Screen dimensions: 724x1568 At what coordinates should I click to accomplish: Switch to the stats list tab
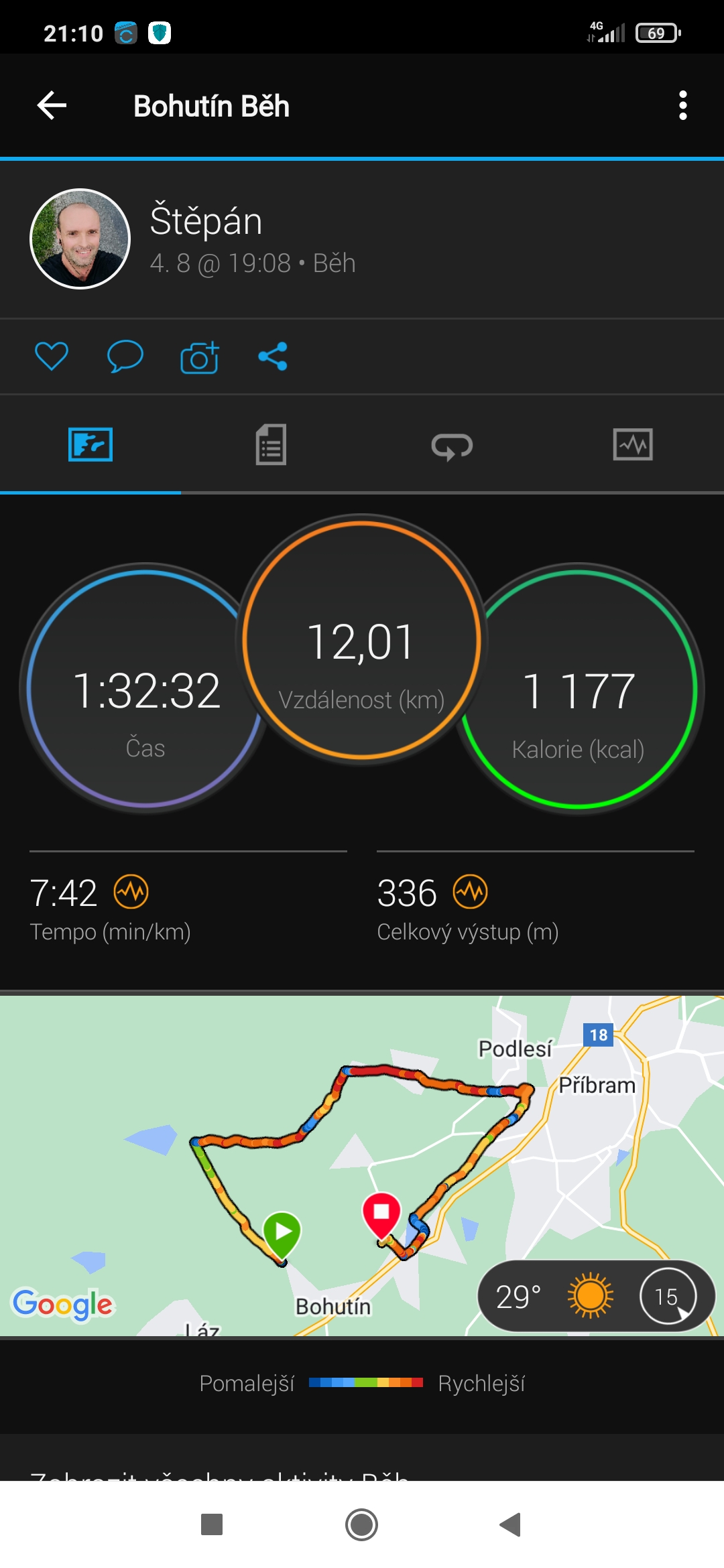(x=271, y=444)
